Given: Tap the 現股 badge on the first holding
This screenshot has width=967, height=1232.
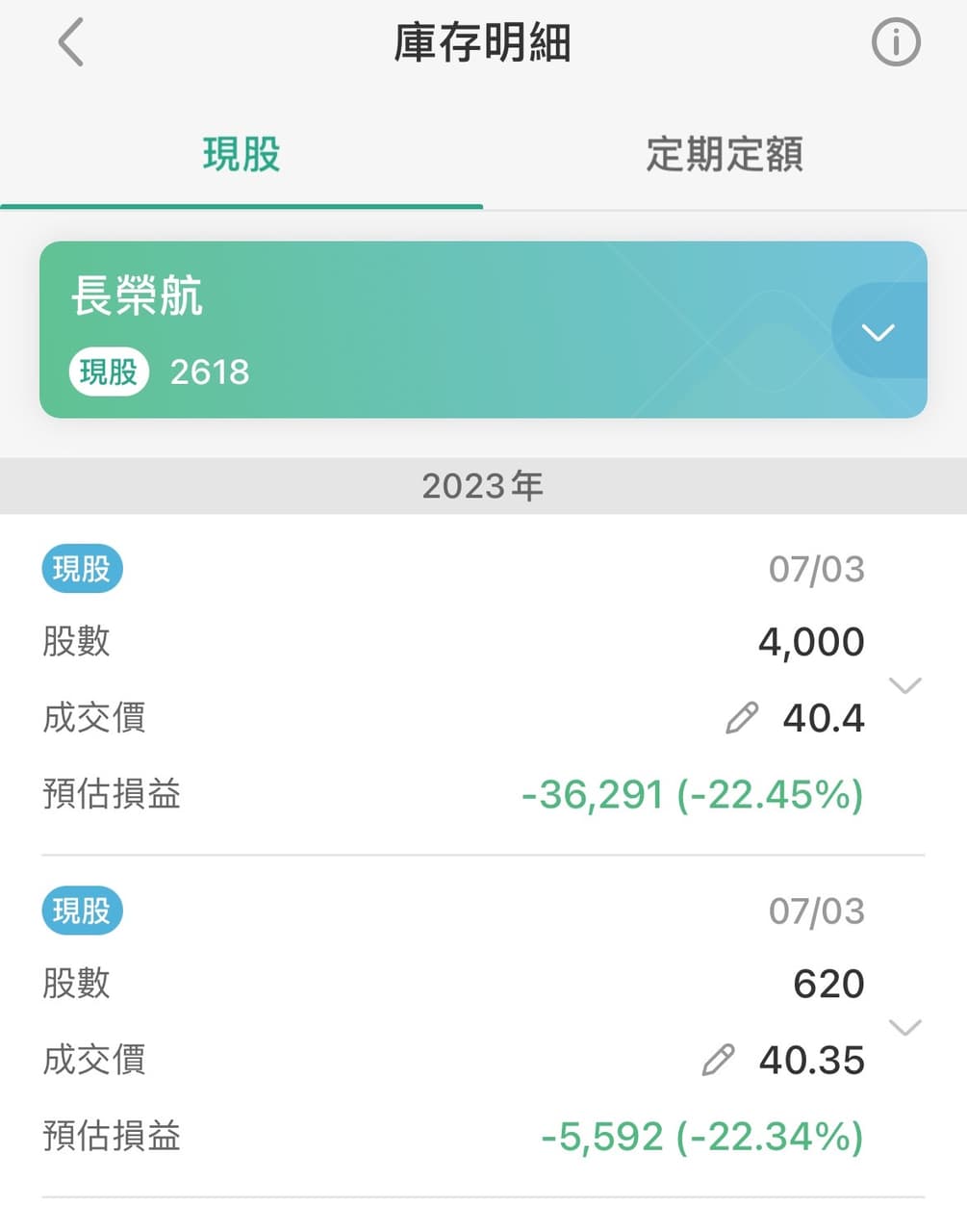Looking at the screenshot, I should point(82,569).
